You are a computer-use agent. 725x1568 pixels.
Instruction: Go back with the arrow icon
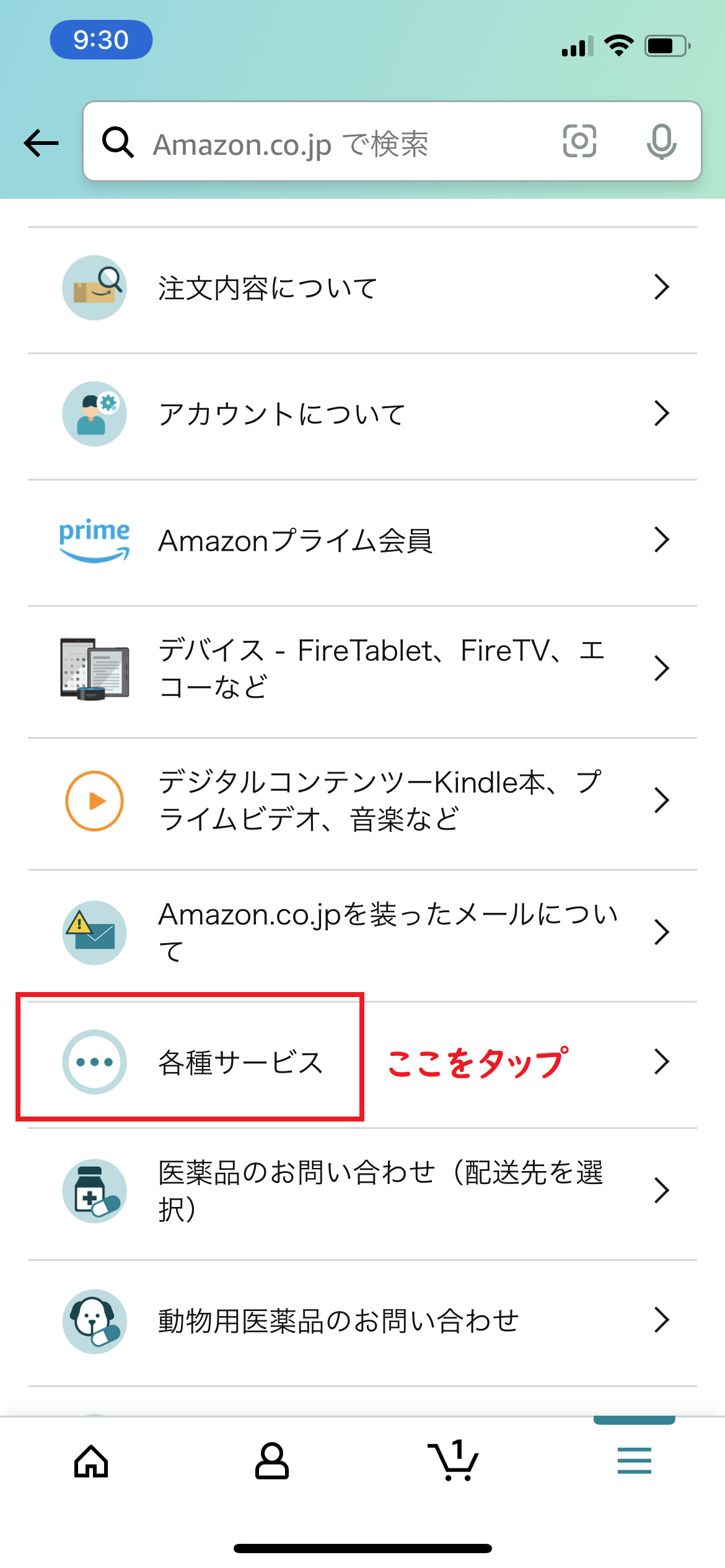pos(41,143)
